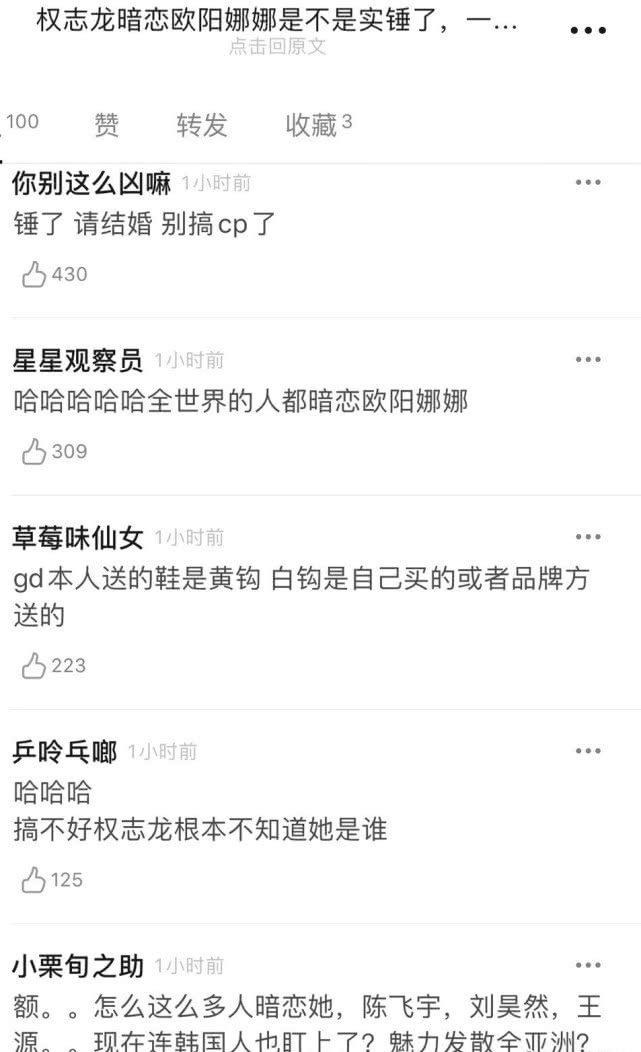Like the comment by 你别这么凶嘛
This screenshot has width=641, height=1052.
(x=36, y=274)
